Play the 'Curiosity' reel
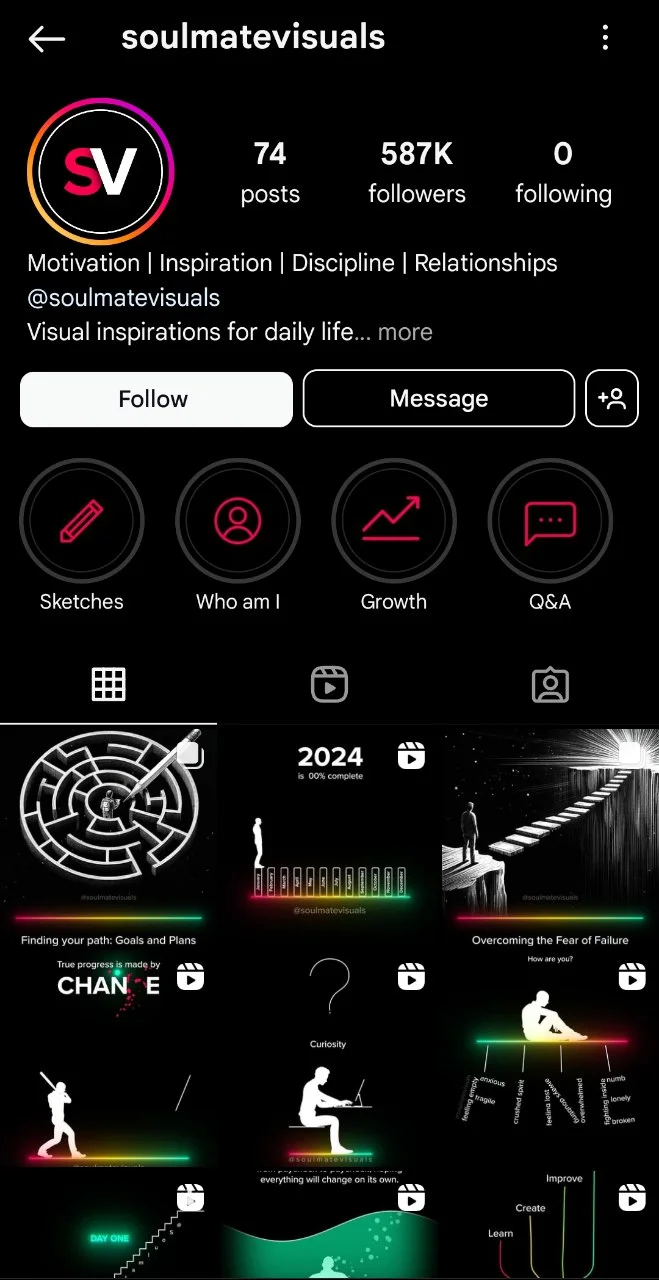Image resolution: width=659 pixels, height=1280 pixels. click(x=329, y=1058)
